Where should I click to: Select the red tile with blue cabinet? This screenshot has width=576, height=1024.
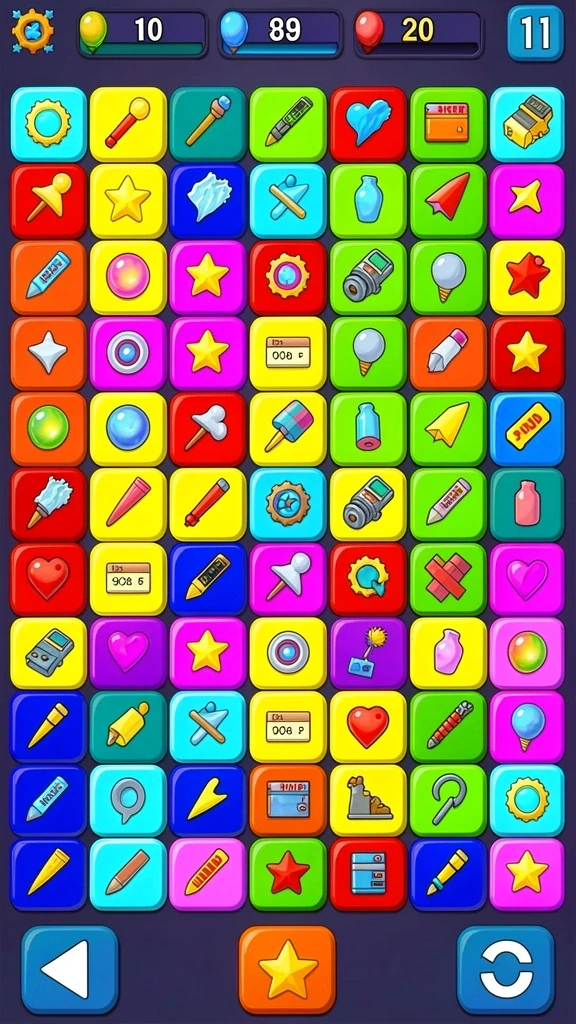(x=368, y=874)
